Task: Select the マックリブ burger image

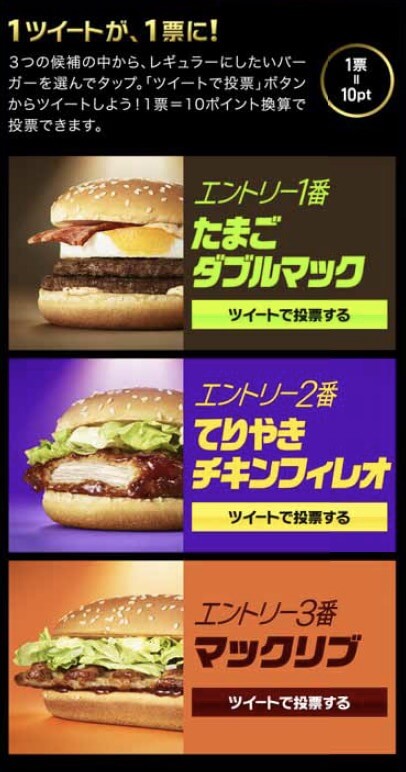Action: pyautogui.click(x=96, y=657)
